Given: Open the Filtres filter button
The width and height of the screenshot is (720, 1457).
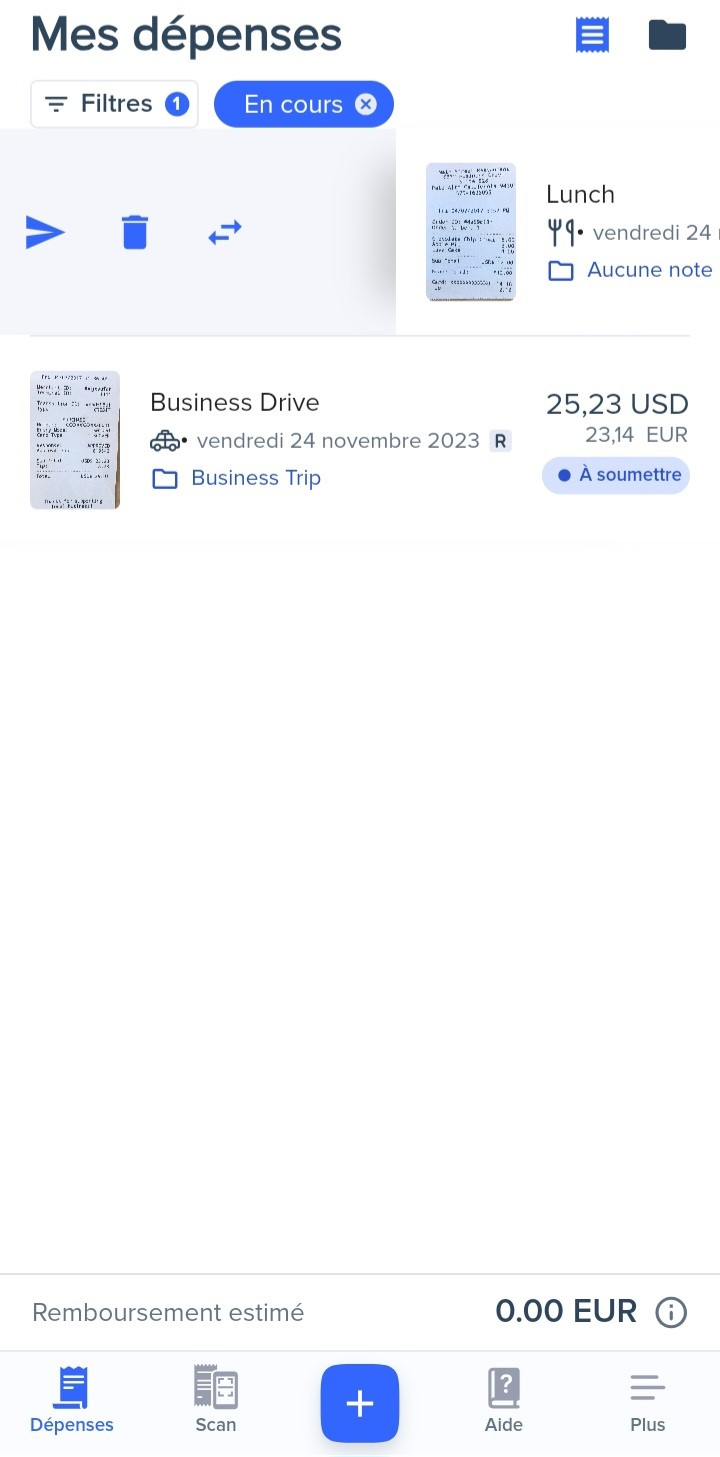Looking at the screenshot, I should pos(114,104).
